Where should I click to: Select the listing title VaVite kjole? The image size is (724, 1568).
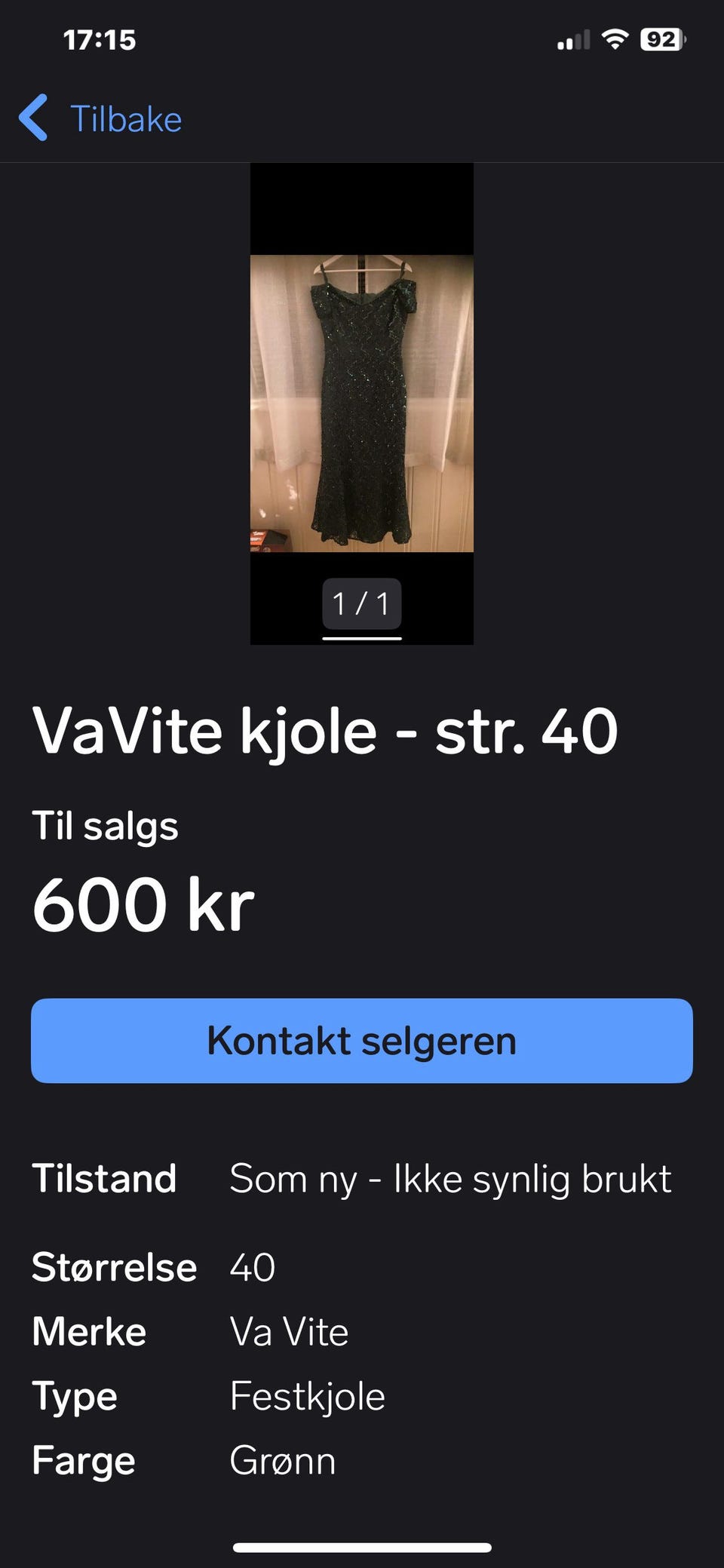click(x=324, y=729)
